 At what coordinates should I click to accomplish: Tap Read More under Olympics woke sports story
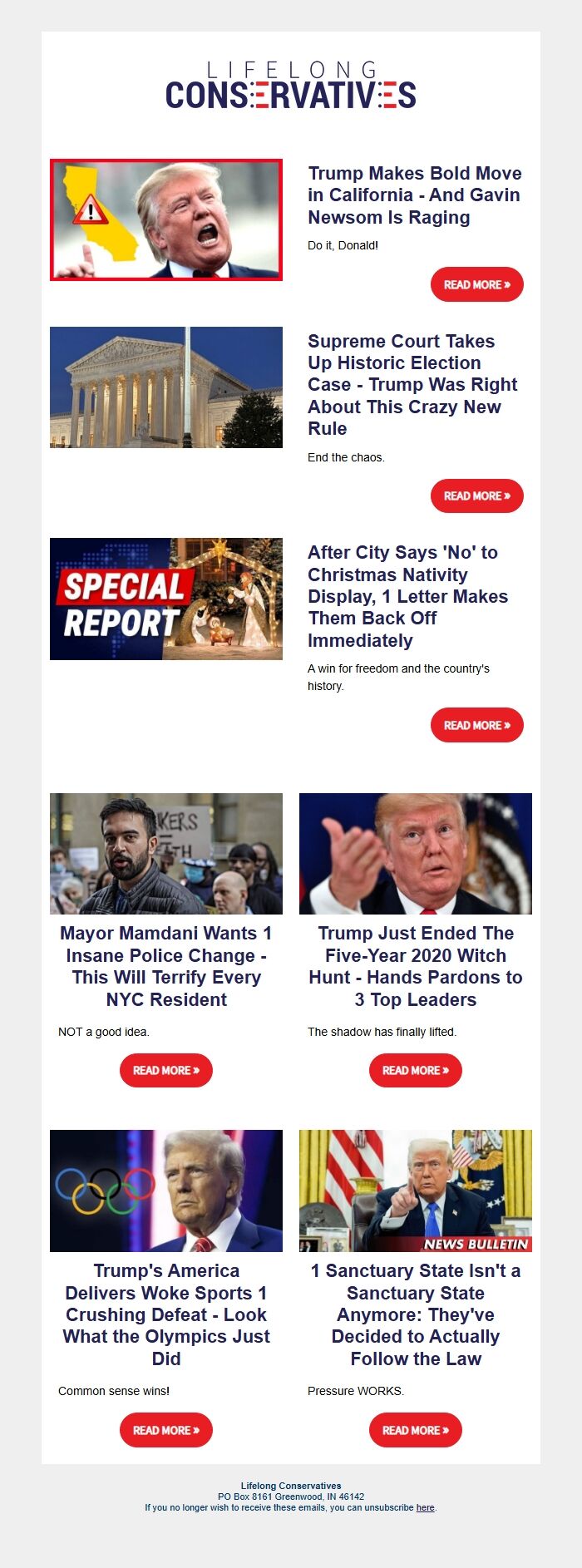pos(166,1430)
